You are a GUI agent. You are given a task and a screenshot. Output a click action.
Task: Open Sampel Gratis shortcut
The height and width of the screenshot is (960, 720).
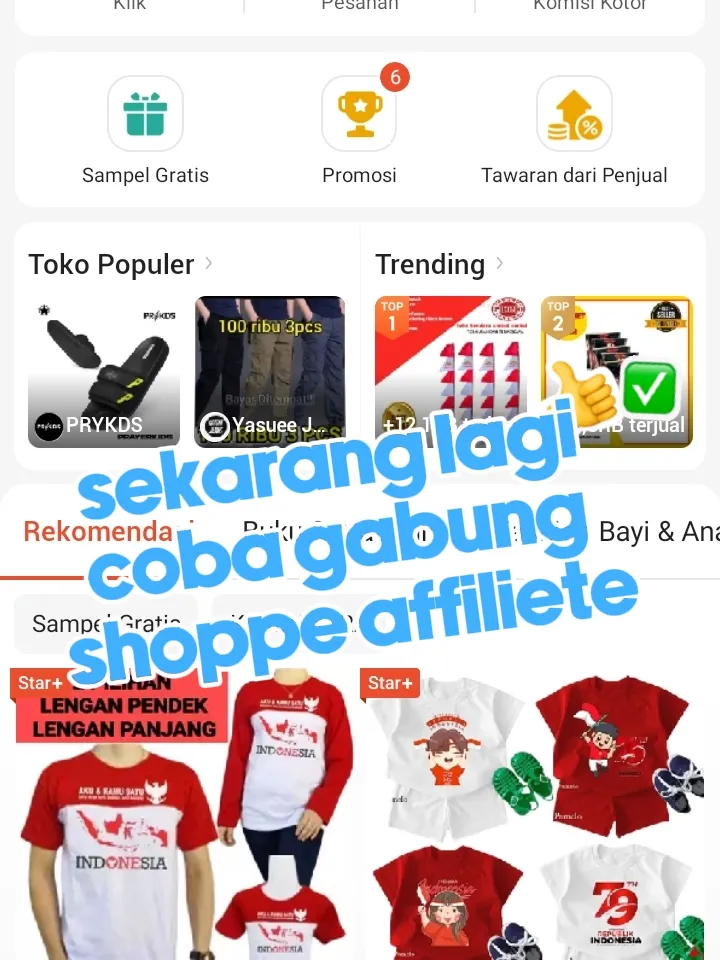[x=145, y=131]
